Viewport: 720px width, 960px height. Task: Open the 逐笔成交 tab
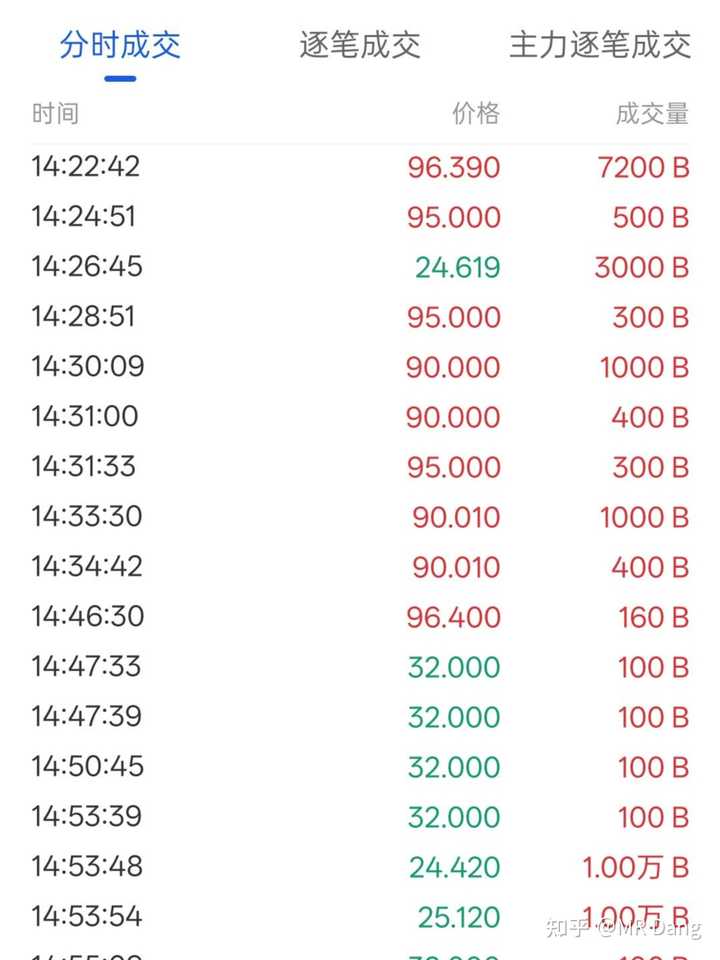[x=360, y=45]
